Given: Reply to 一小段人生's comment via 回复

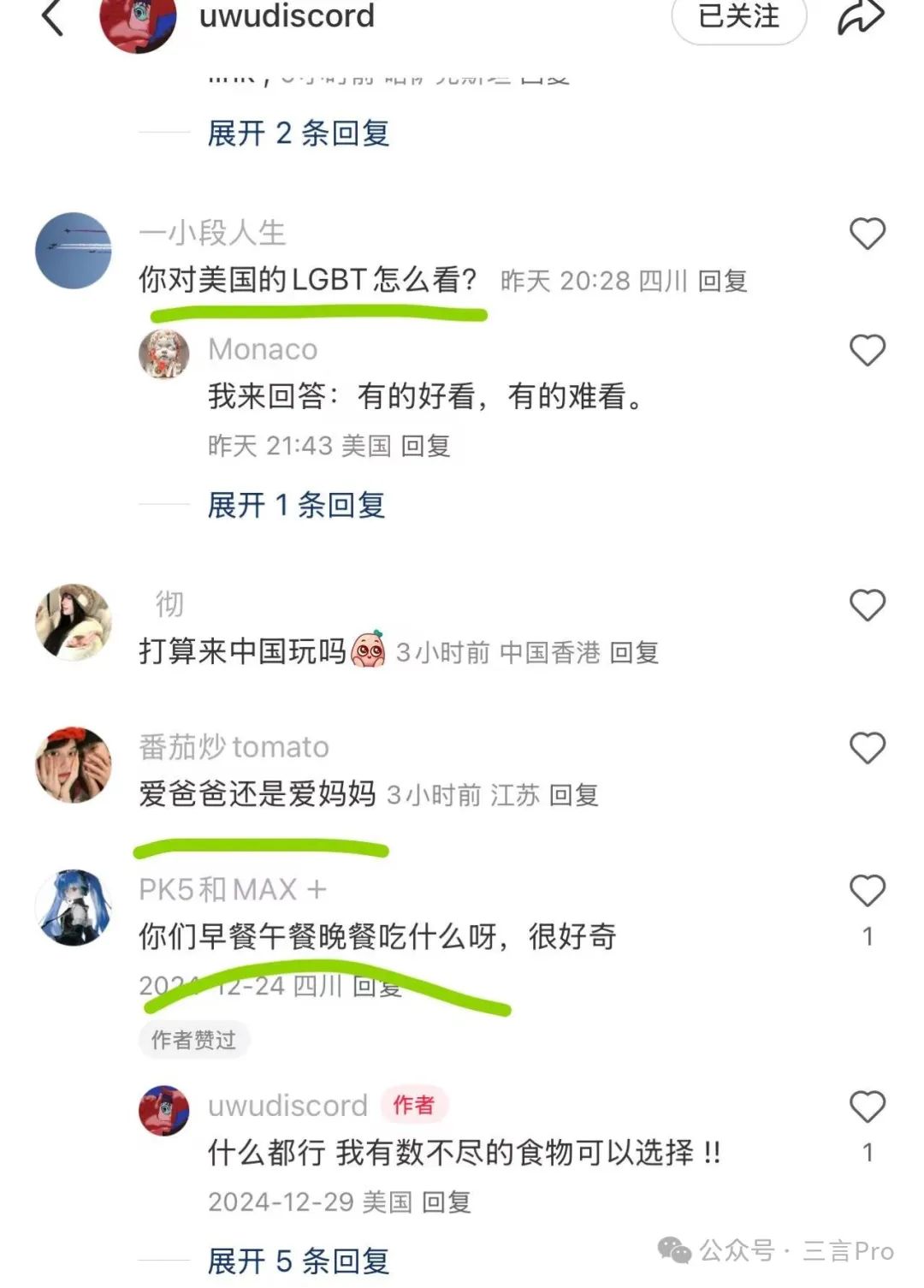Looking at the screenshot, I should (722, 281).
